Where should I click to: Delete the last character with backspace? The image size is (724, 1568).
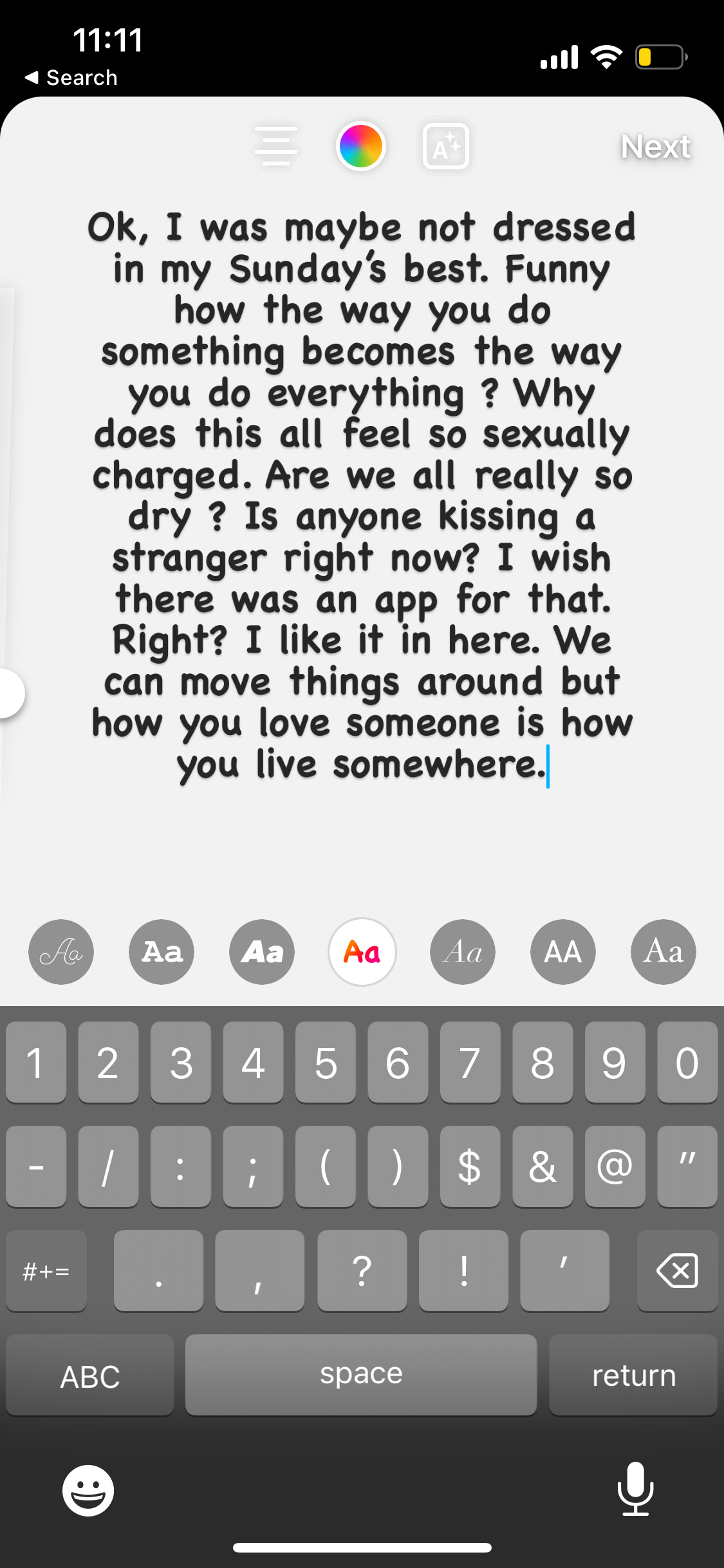[677, 1271]
